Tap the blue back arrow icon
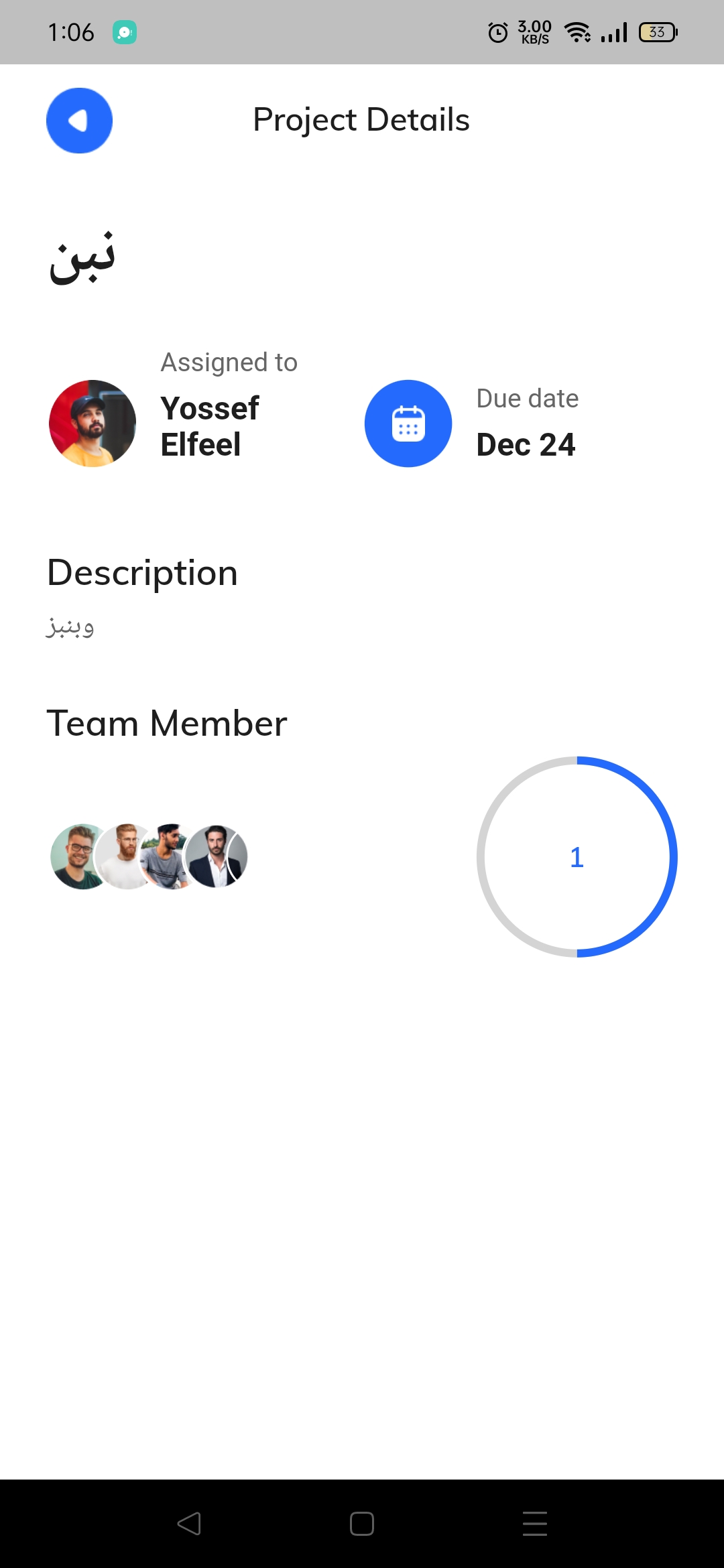724x1568 pixels. 78,121
